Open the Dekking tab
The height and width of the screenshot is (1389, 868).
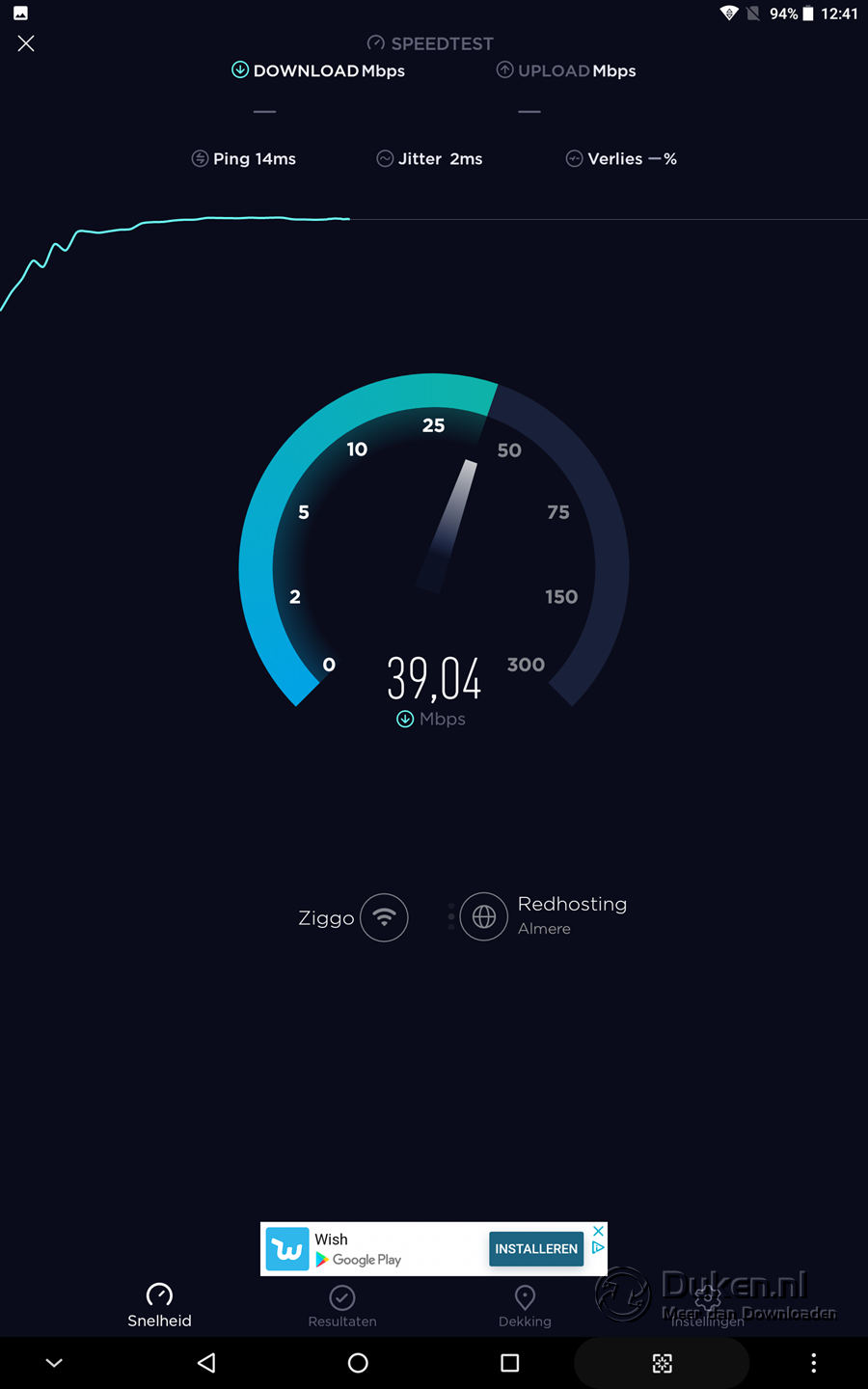[x=525, y=1306]
